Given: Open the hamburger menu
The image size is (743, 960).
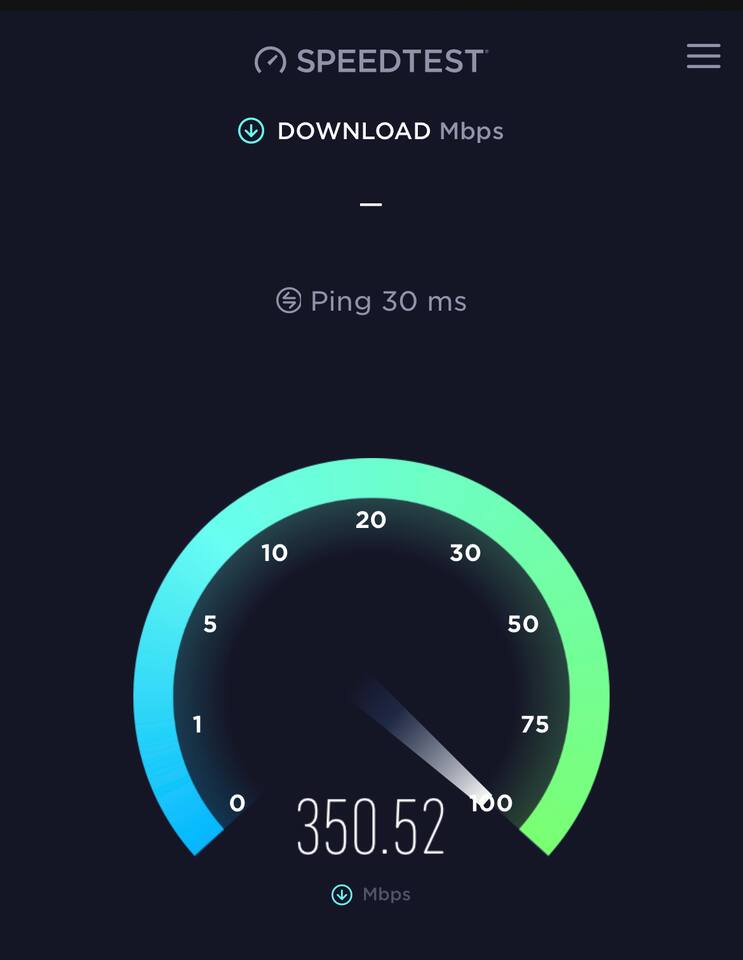Looking at the screenshot, I should [x=703, y=56].
